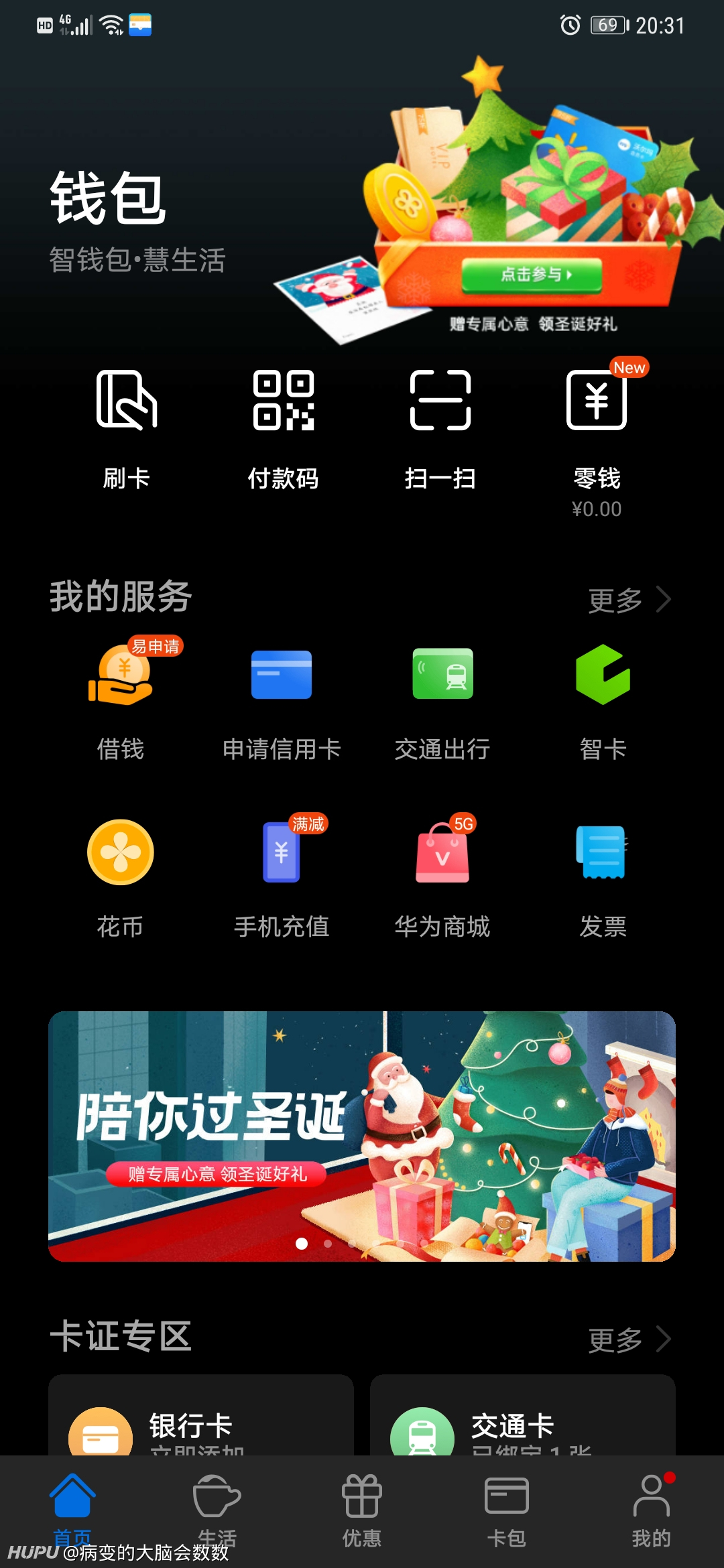
Task: Open 智卡
Action: click(603, 704)
